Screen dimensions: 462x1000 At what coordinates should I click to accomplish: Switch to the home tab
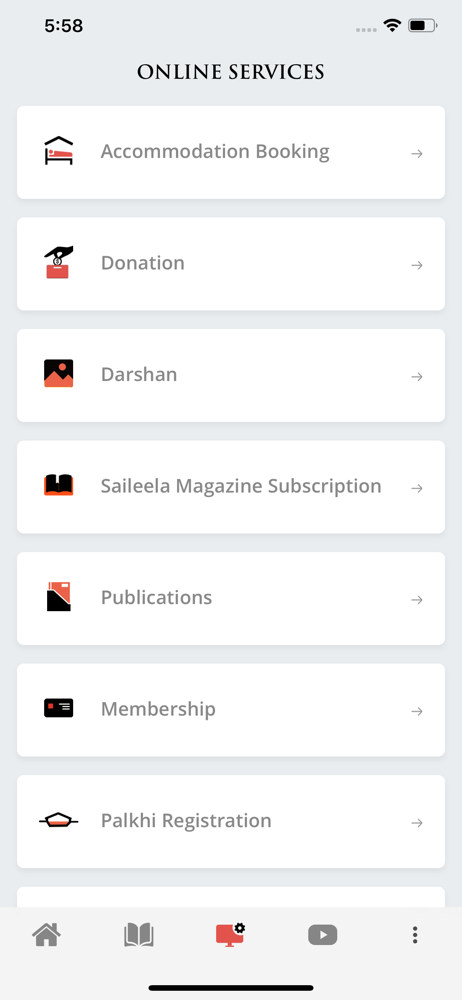(x=47, y=935)
